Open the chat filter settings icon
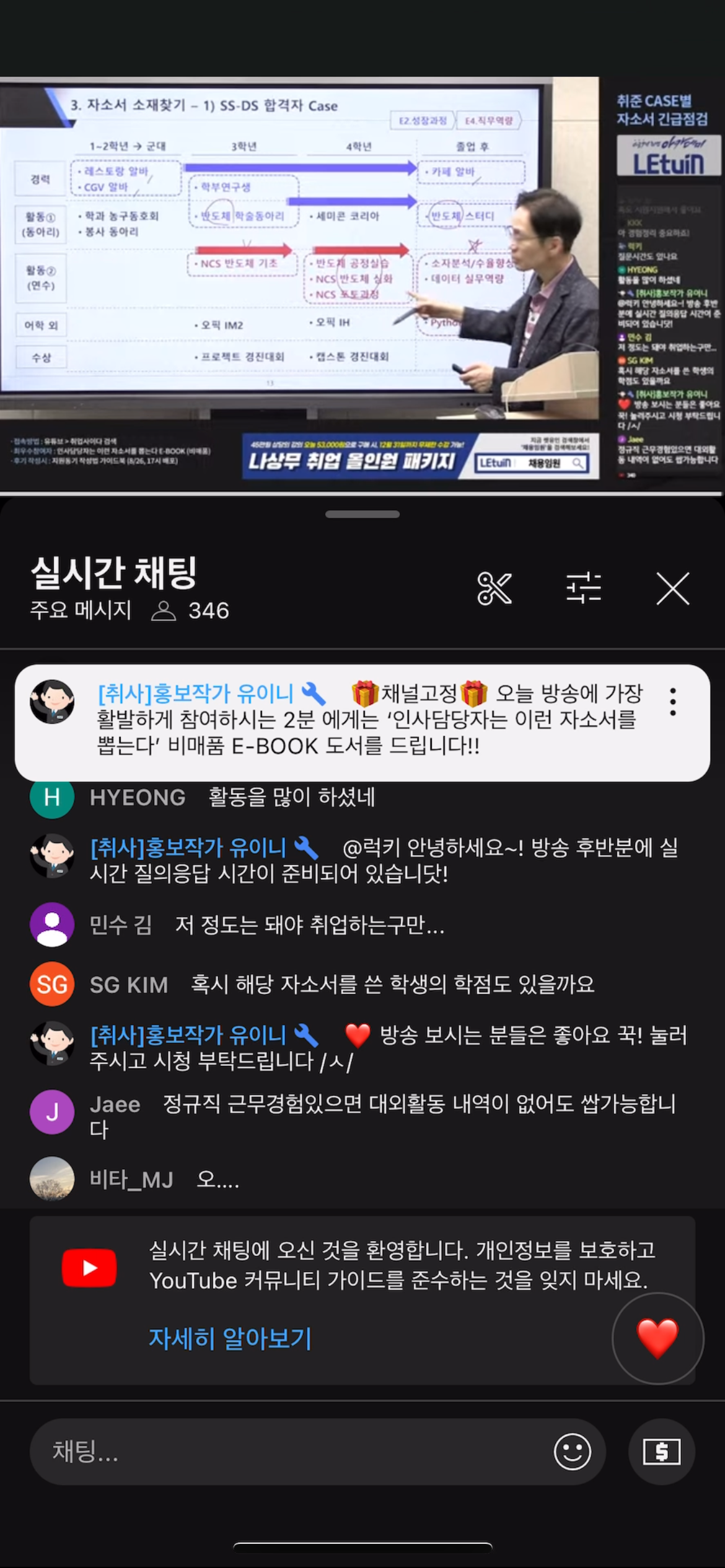 click(583, 588)
